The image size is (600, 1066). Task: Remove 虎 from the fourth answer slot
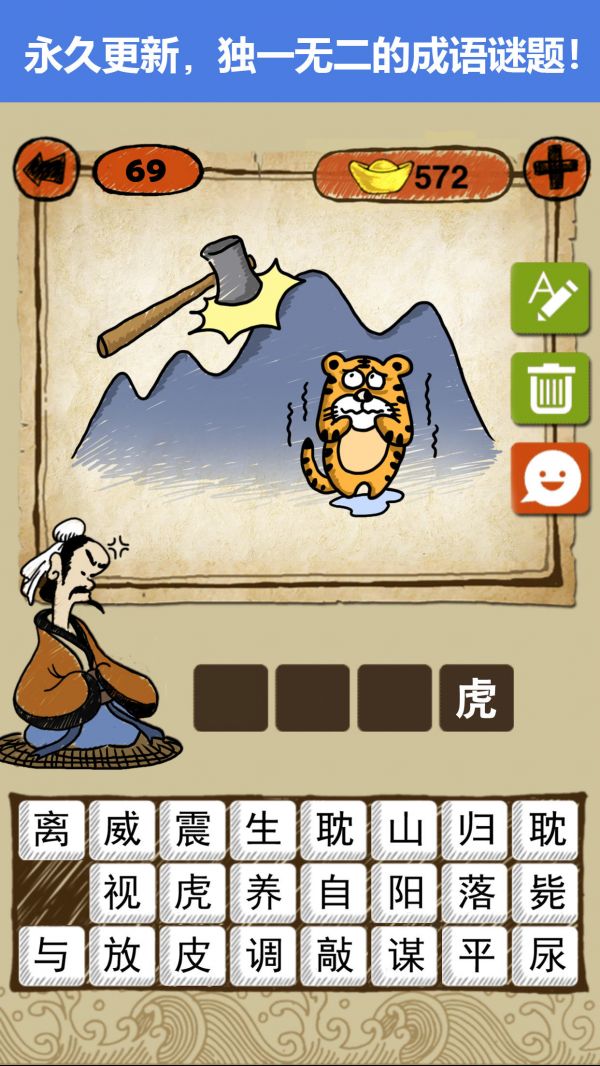(476, 699)
